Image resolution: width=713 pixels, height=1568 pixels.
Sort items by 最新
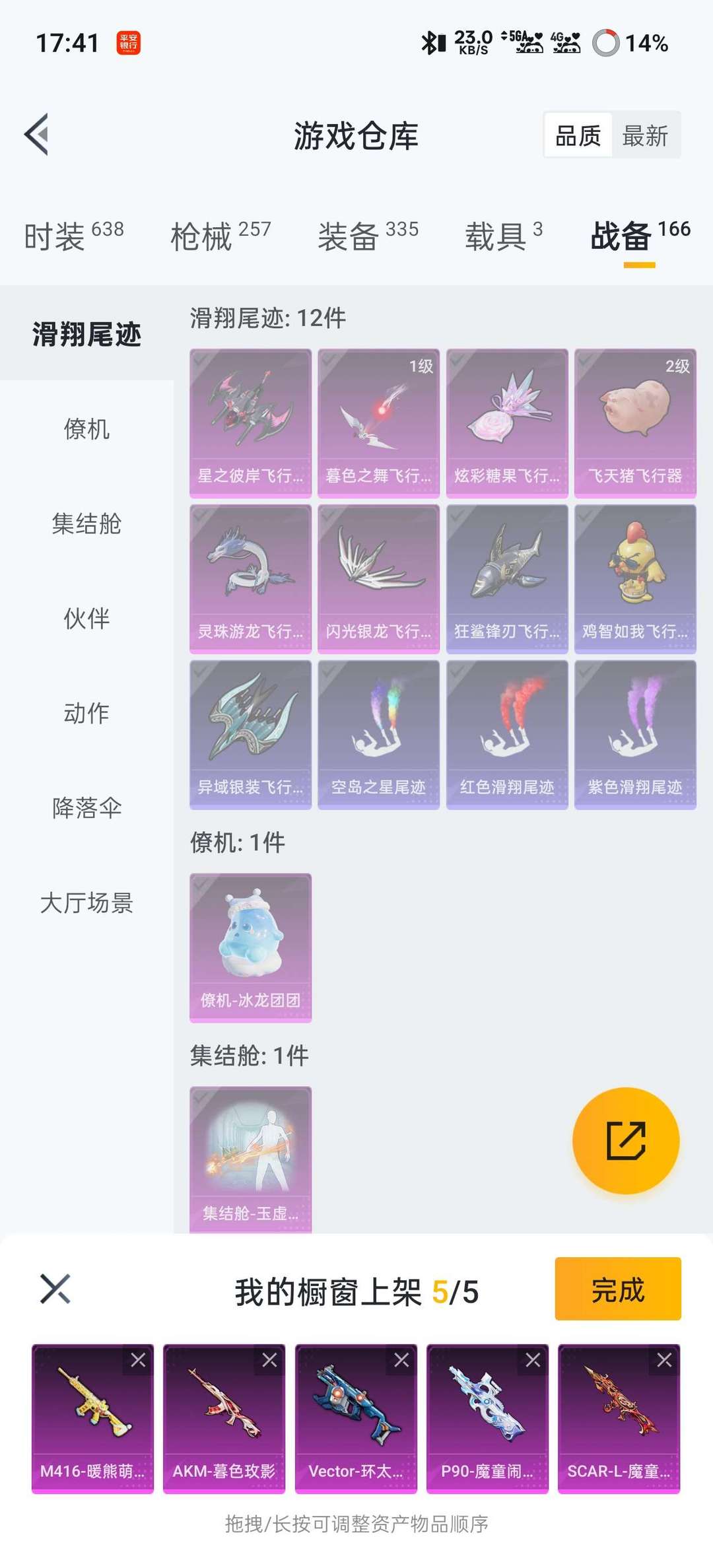click(x=645, y=136)
